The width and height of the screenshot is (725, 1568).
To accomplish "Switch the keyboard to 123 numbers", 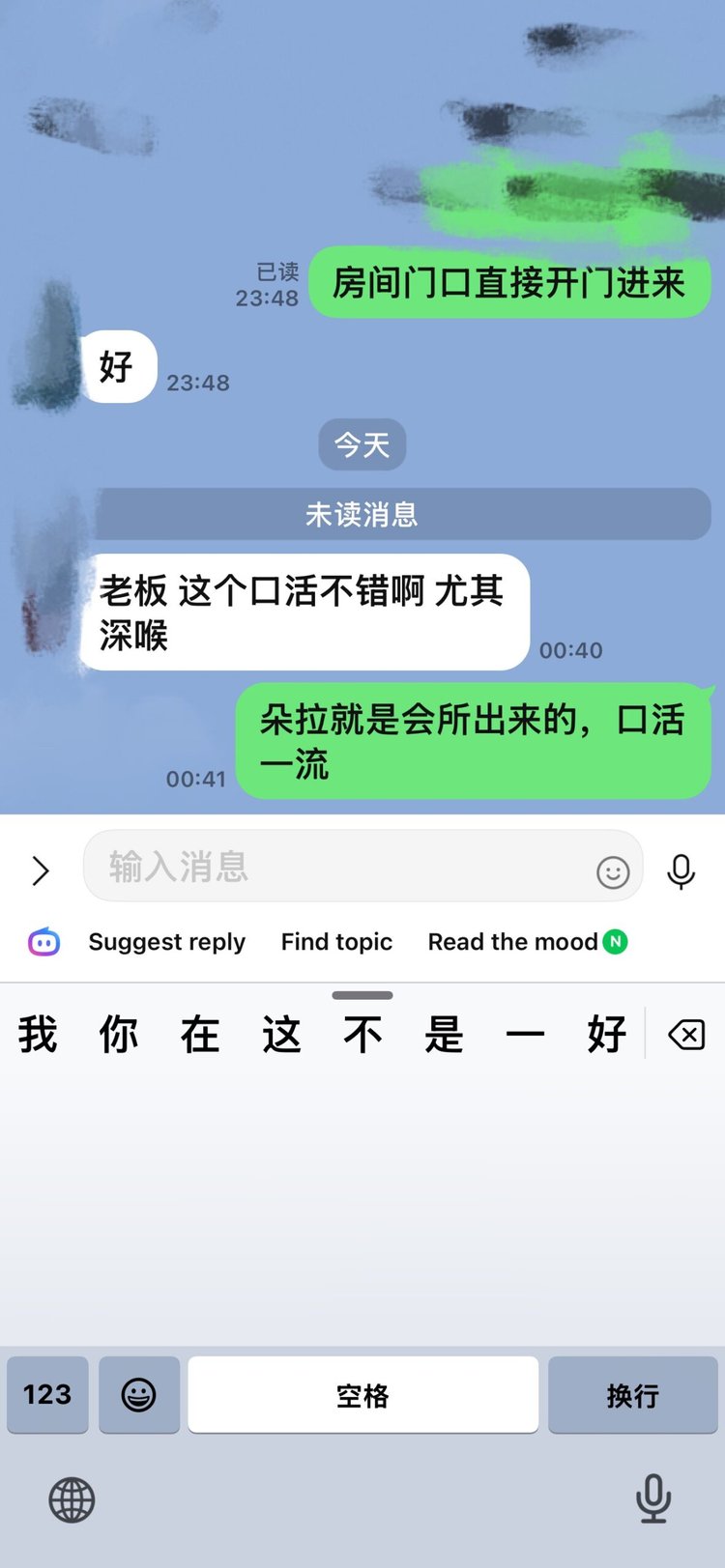I will point(47,1394).
